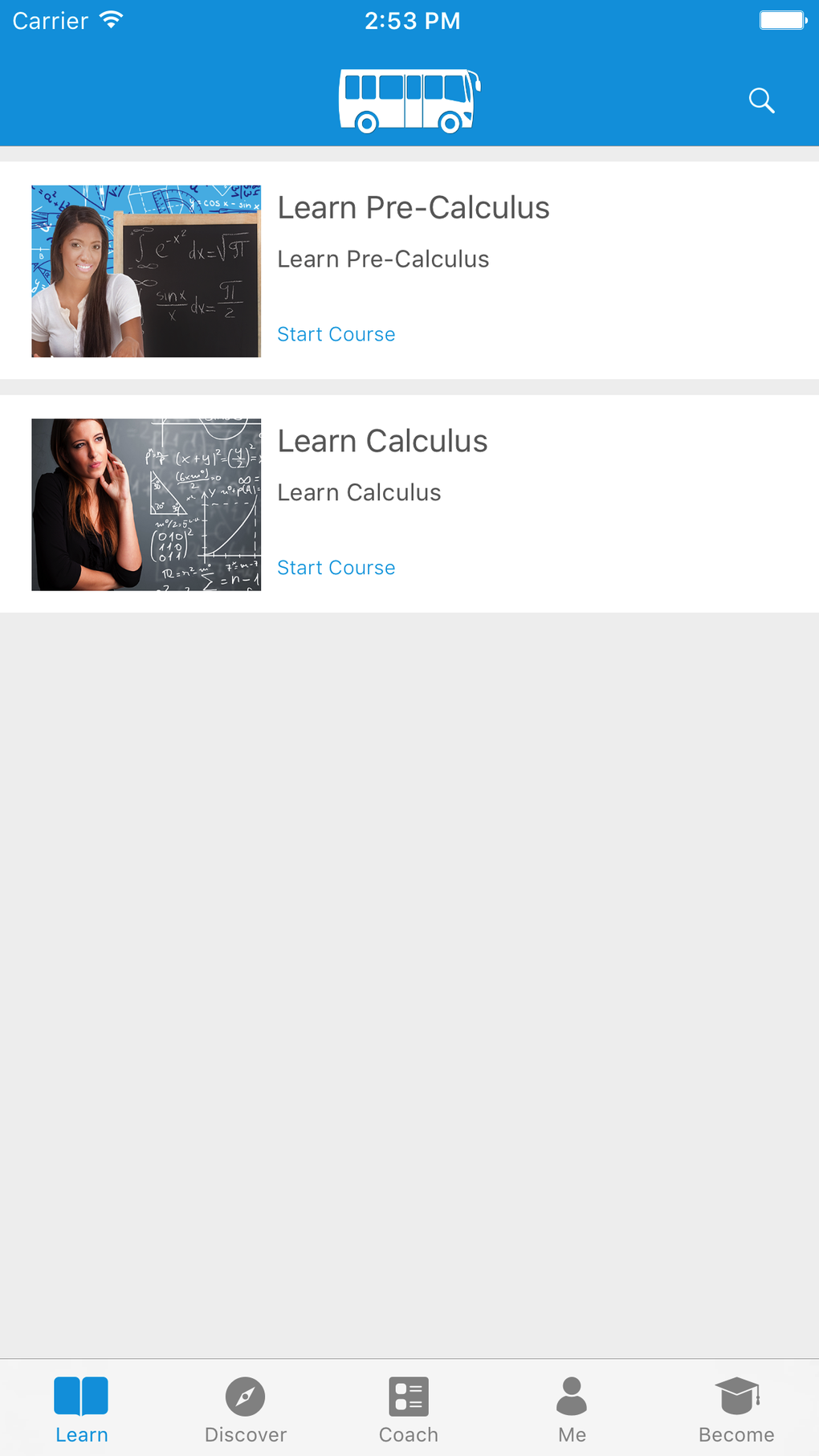Open the Learn Pre-Calculus course thumbnail
The height and width of the screenshot is (1456, 819).
pos(145,271)
